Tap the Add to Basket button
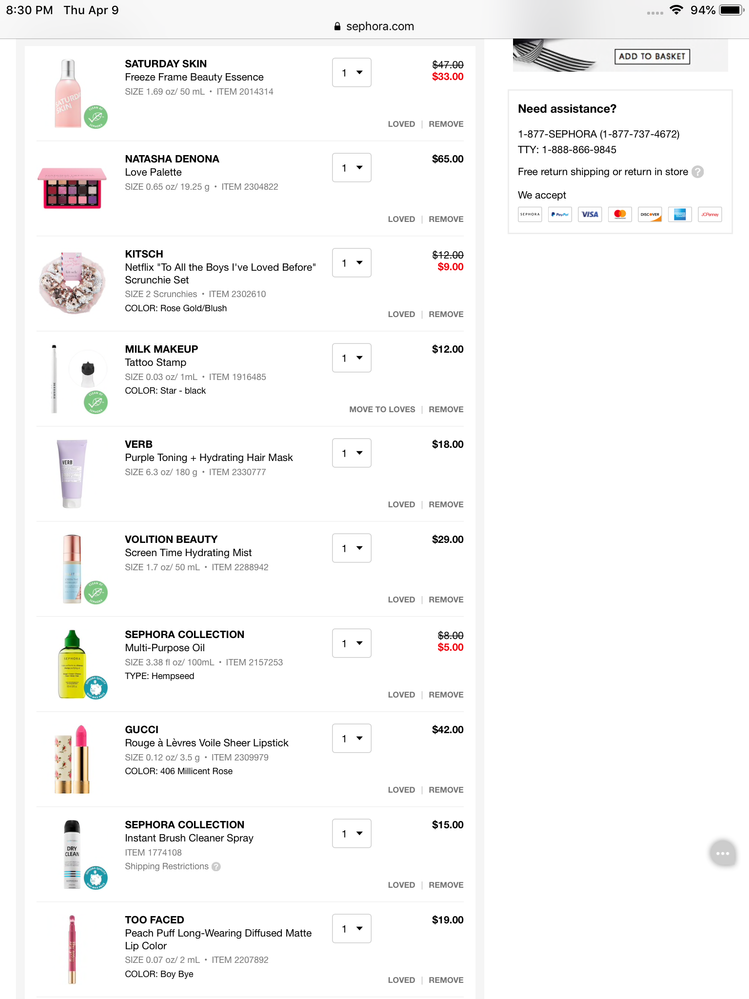The image size is (749, 999). click(652, 56)
